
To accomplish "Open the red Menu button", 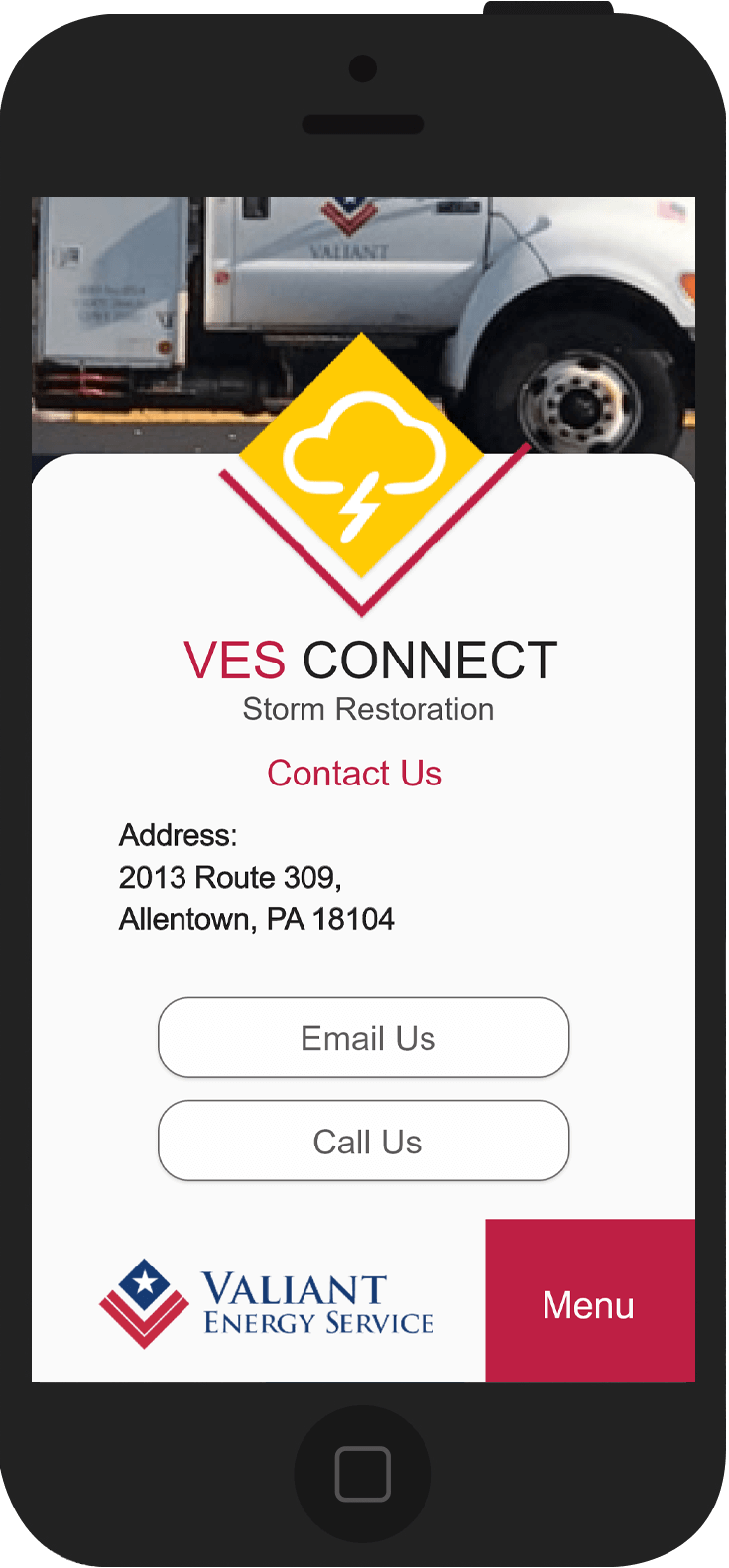I will click(x=589, y=1301).
